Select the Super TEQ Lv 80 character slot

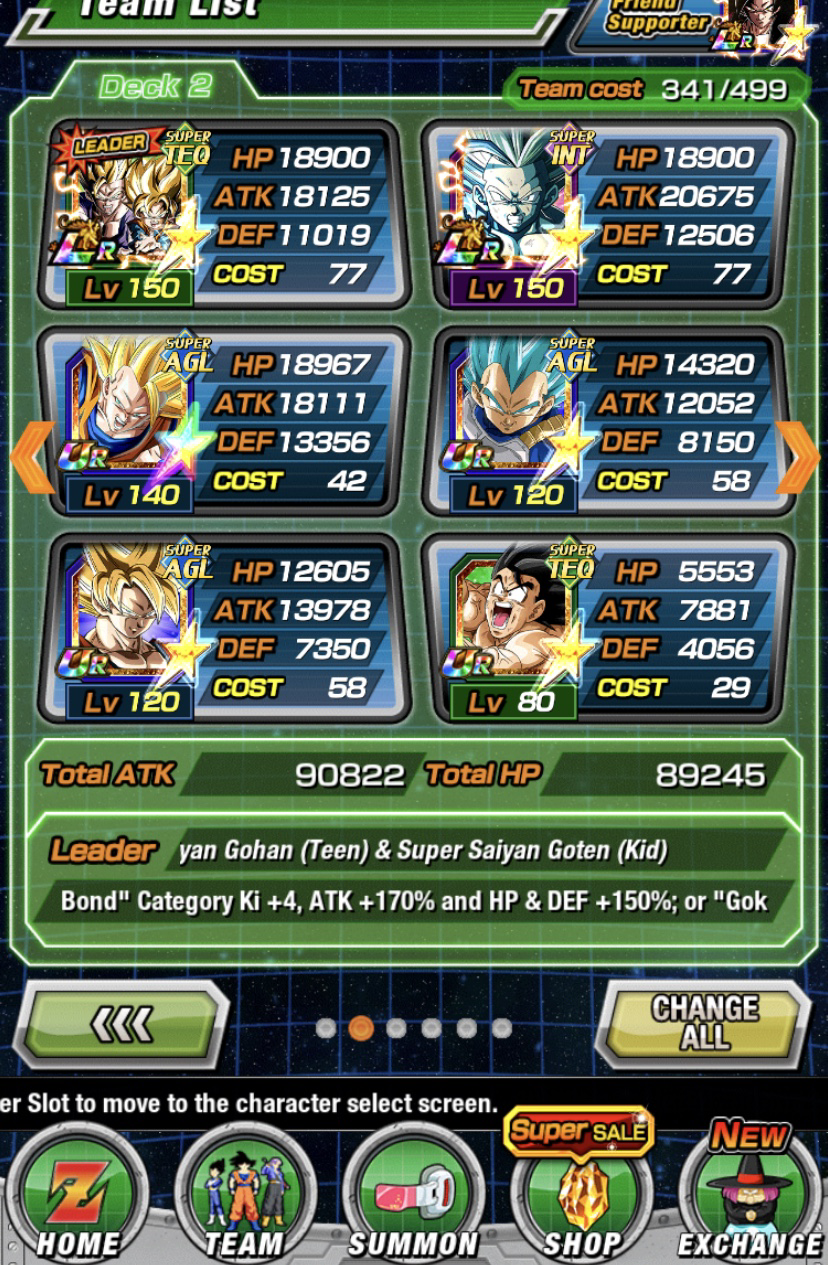(607, 628)
